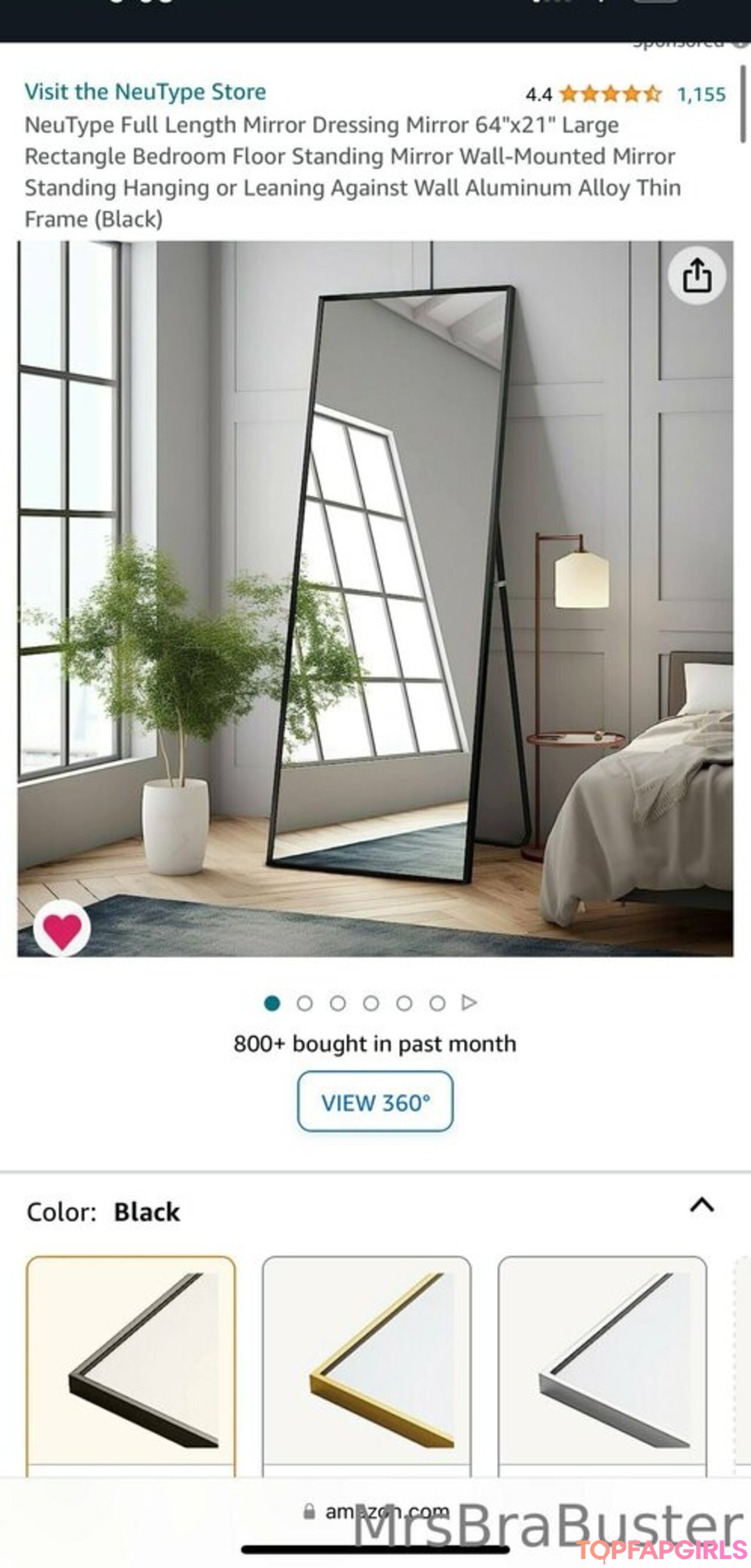751x1568 pixels.
Task: Visit the NeuType Store link
Action: tap(145, 92)
